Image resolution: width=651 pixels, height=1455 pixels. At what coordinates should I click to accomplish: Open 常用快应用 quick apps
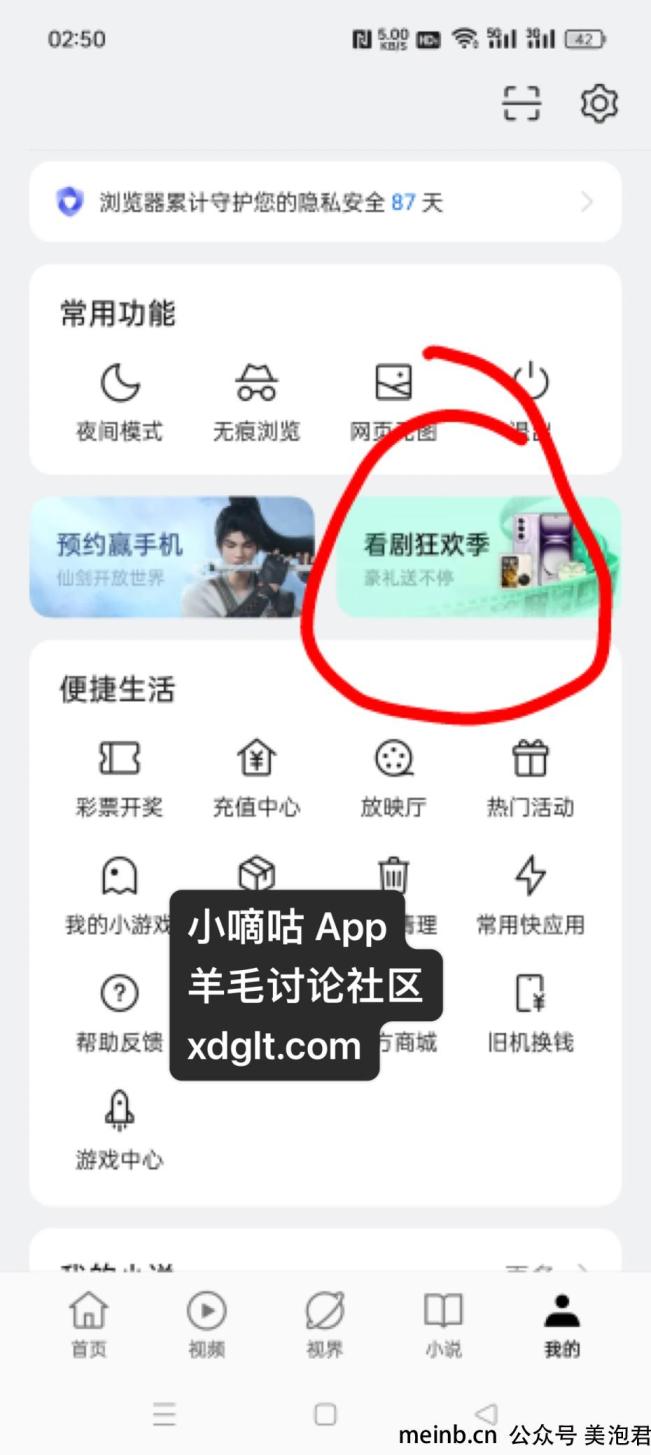[530, 896]
